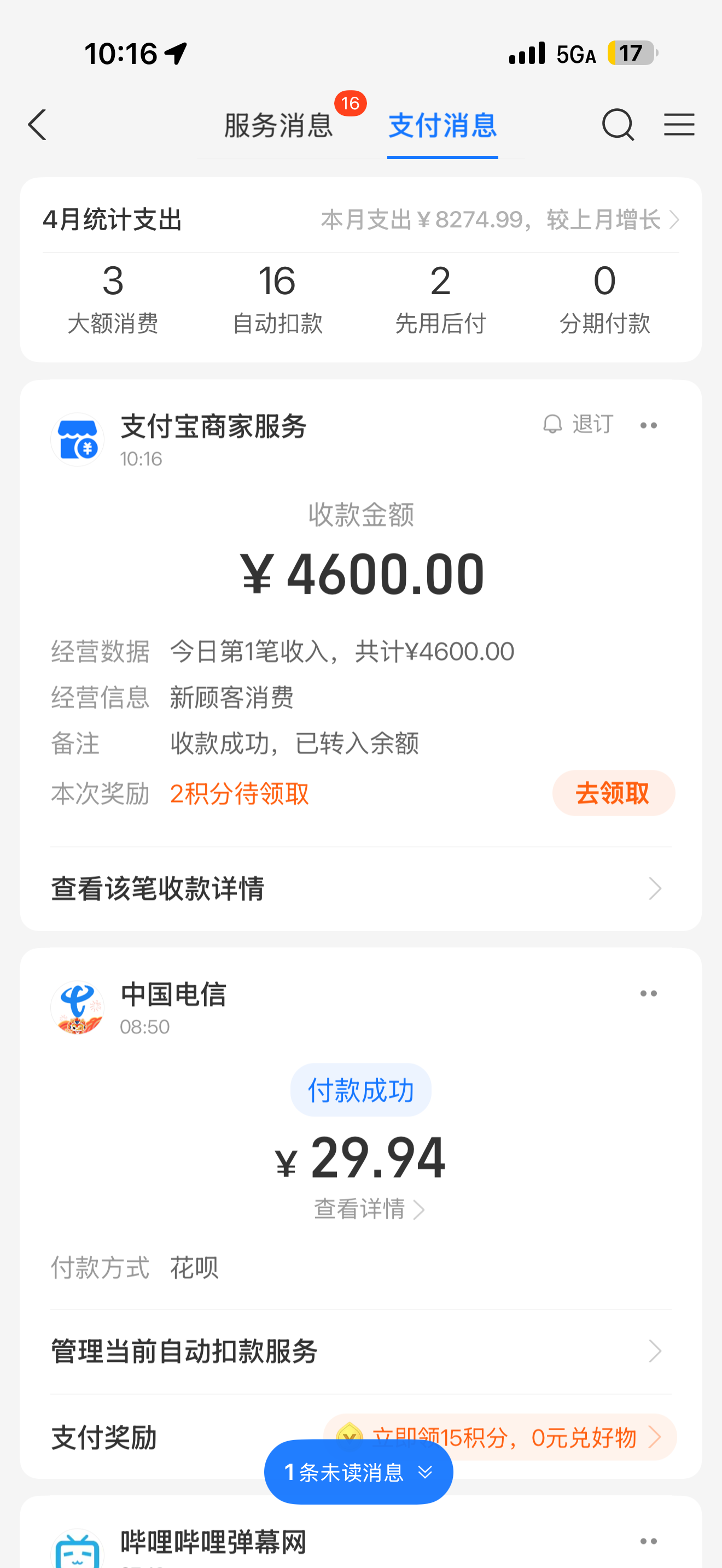Open more options for 哔哩哔哩弹幕网 message
722x1568 pixels.
[x=648, y=1541]
